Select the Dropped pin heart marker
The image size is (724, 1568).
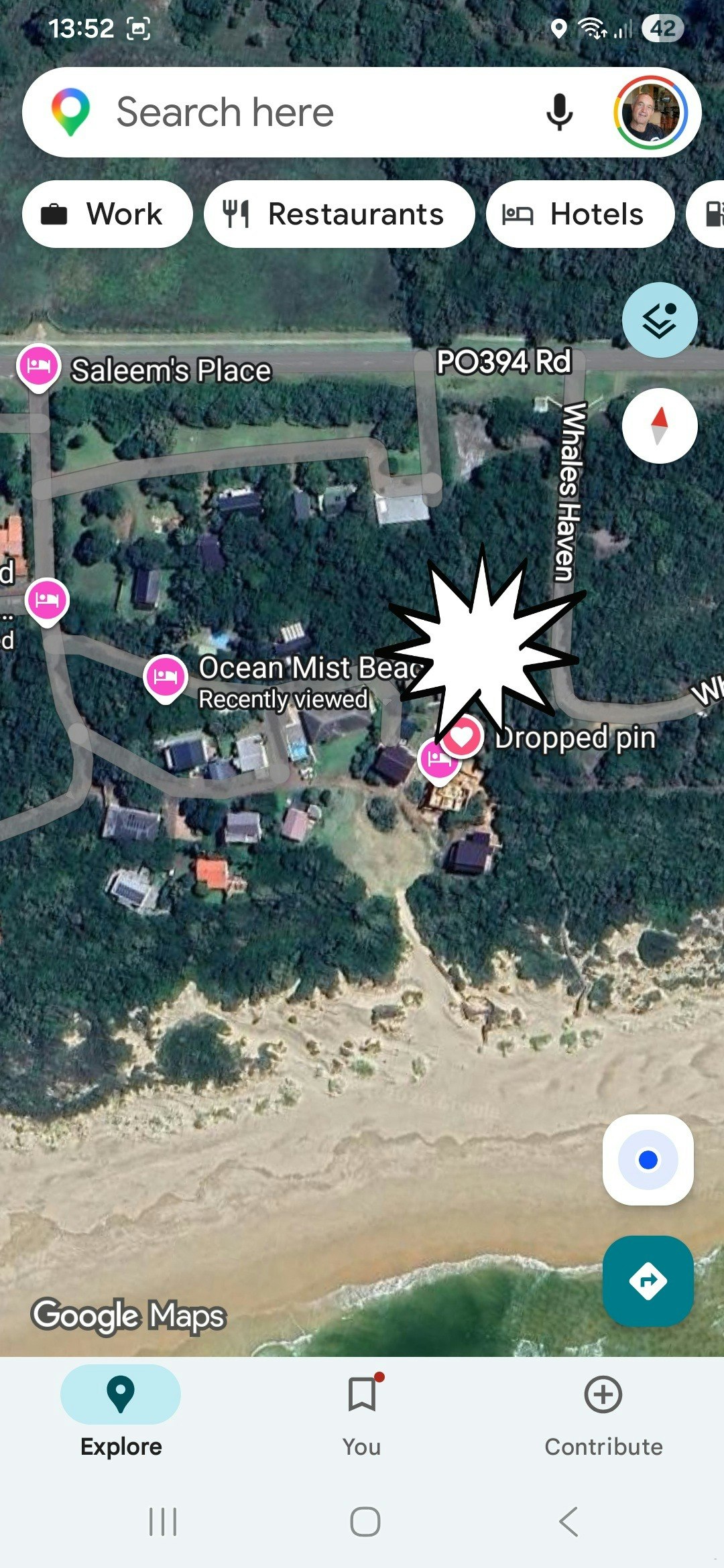[463, 736]
